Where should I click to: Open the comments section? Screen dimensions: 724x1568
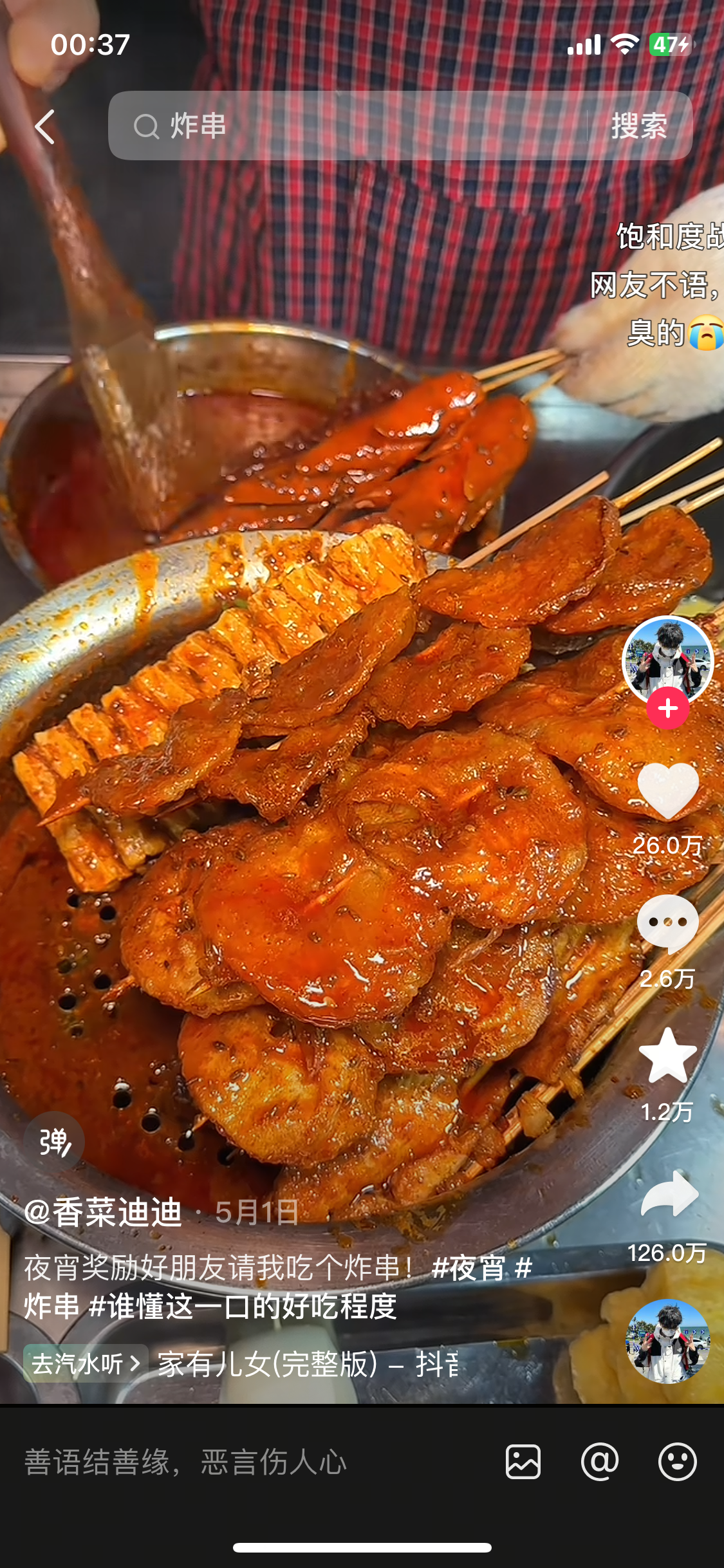coord(667,923)
